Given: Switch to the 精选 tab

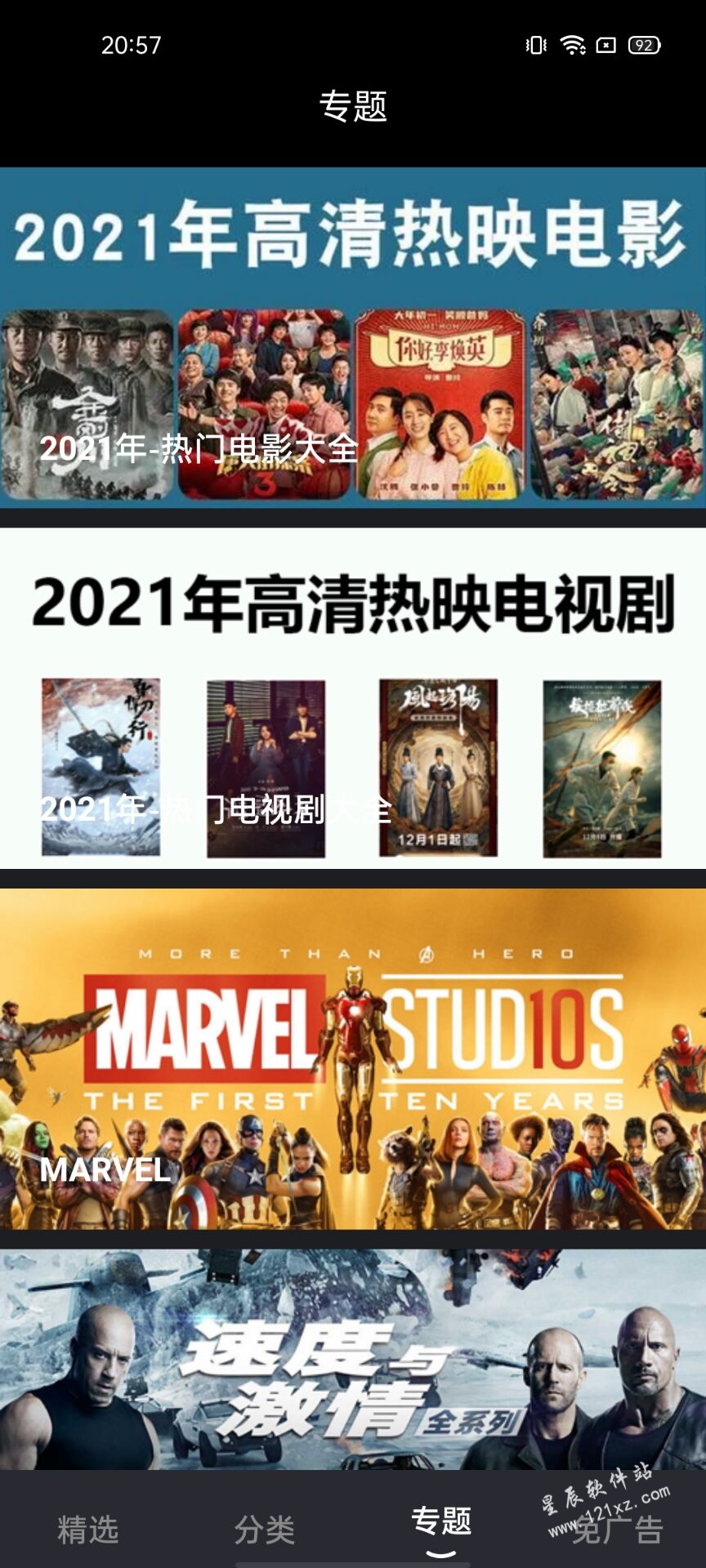Looking at the screenshot, I should (88, 1529).
